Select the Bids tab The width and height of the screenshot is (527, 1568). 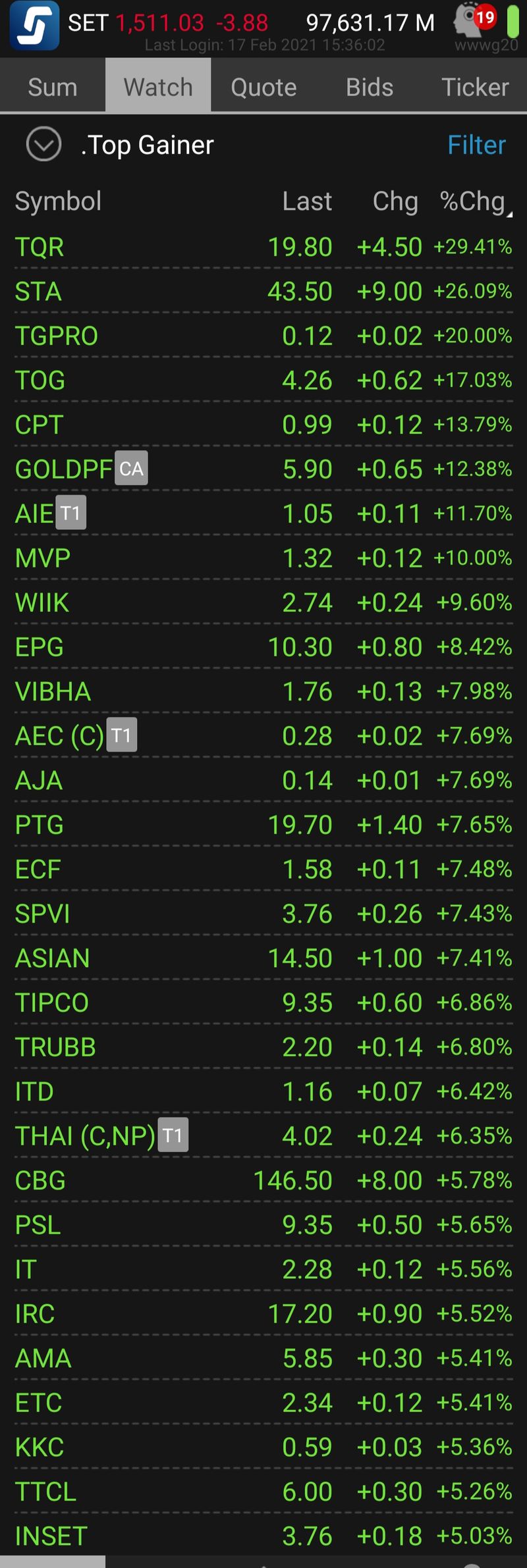[x=370, y=86]
